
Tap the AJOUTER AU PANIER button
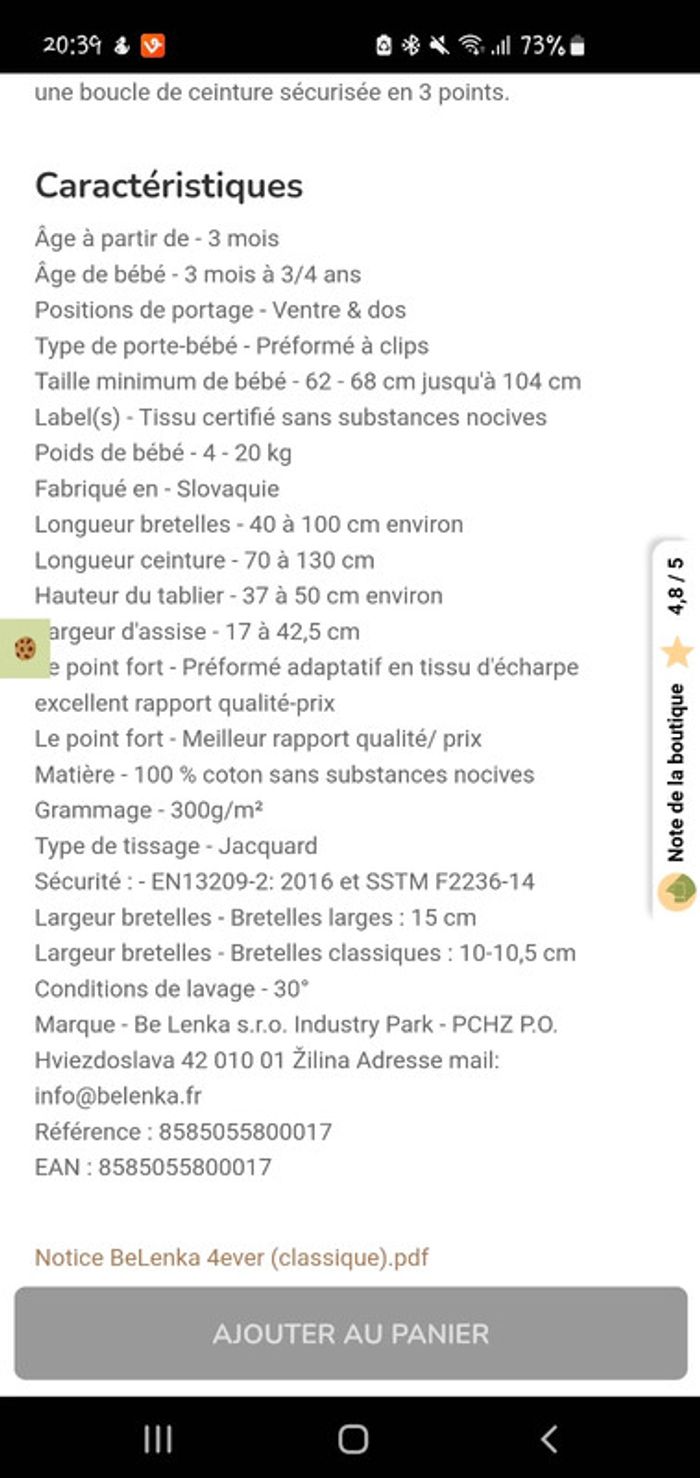click(x=350, y=1333)
